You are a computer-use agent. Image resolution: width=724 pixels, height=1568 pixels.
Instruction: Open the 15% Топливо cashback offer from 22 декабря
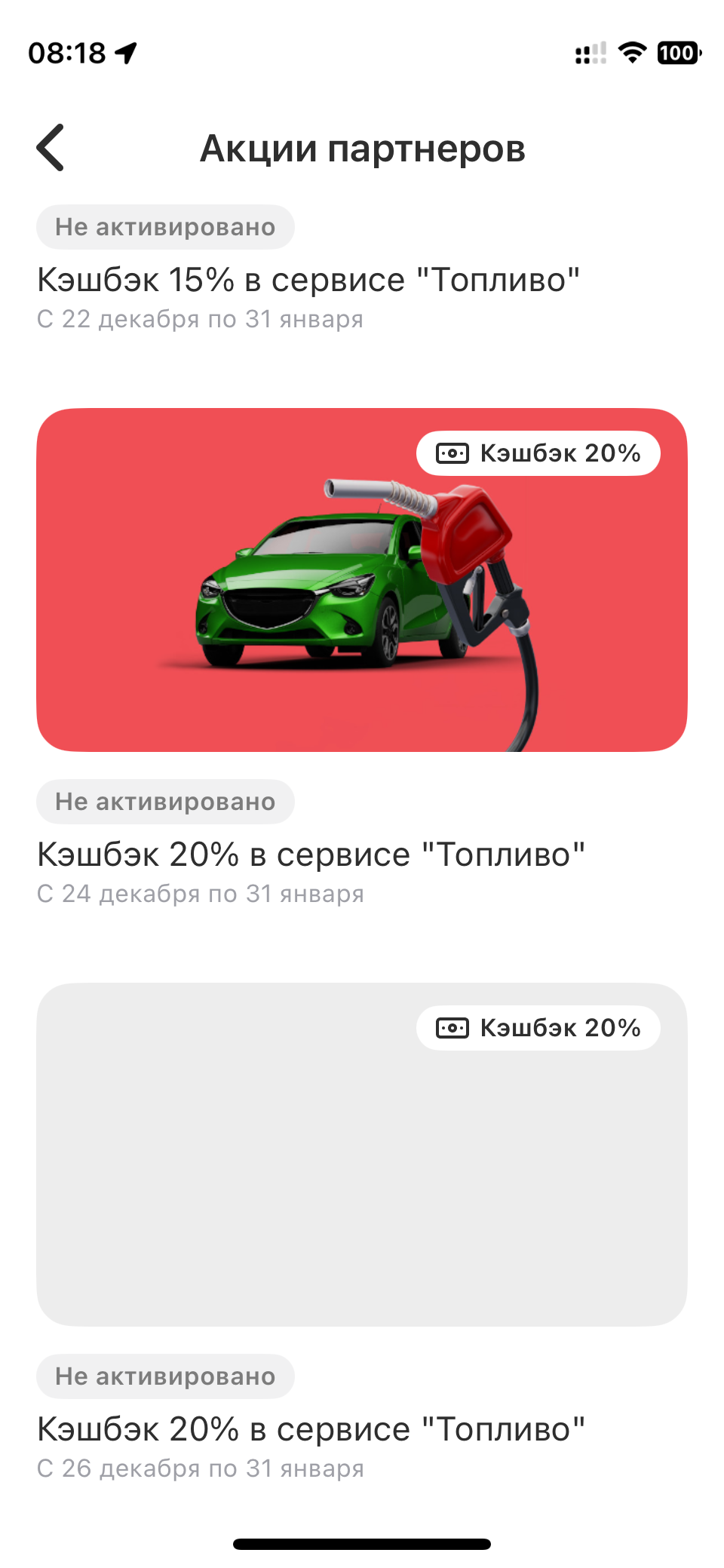(308, 281)
